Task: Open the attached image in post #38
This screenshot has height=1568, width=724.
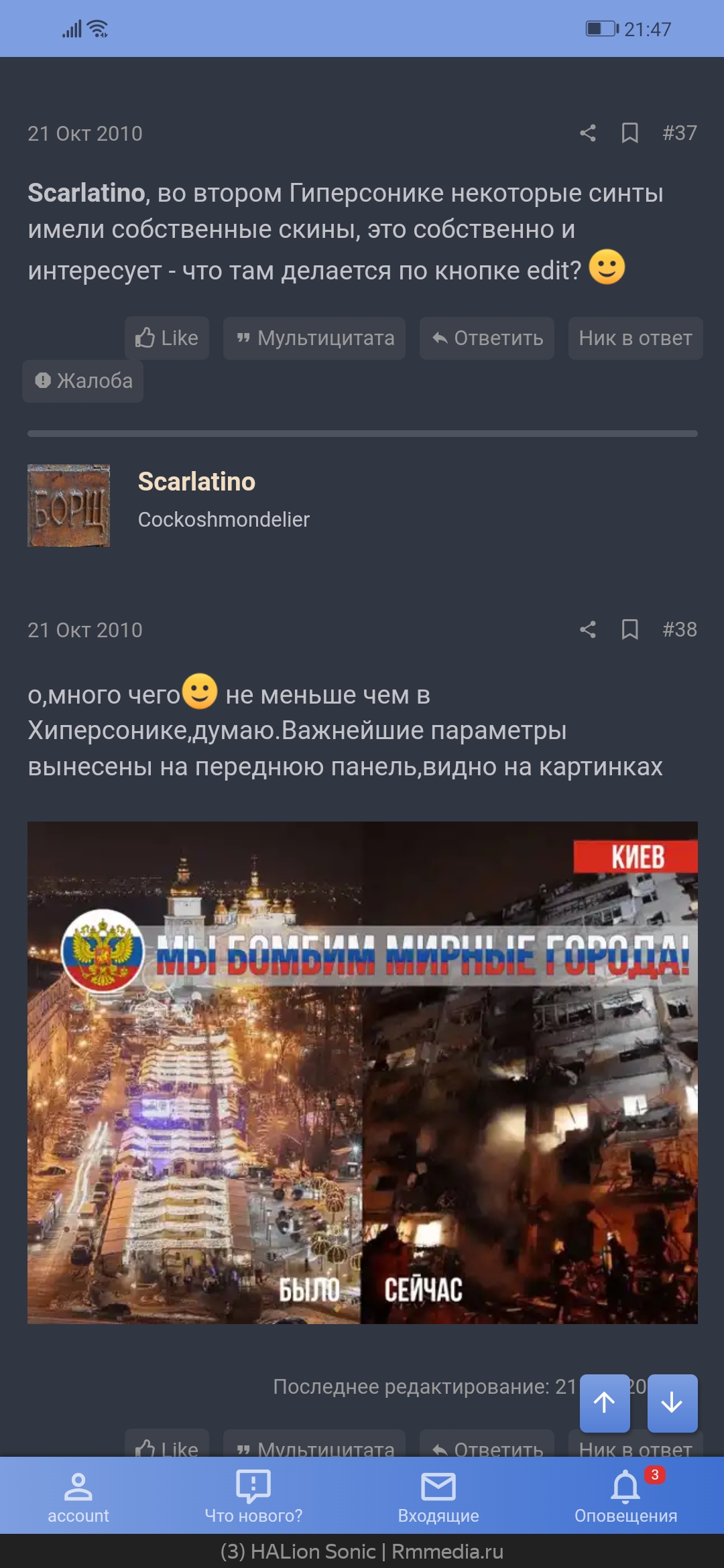Action: point(362,1072)
